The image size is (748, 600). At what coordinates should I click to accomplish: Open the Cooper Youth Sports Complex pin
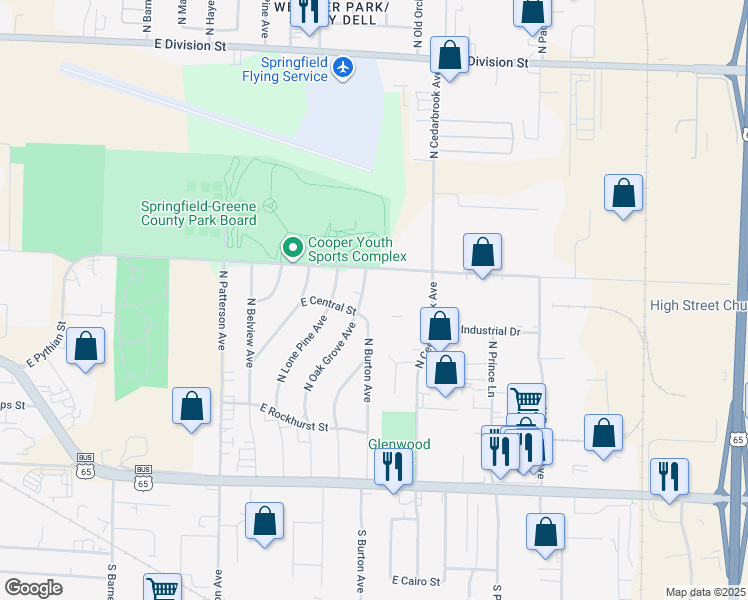[x=292, y=248]
